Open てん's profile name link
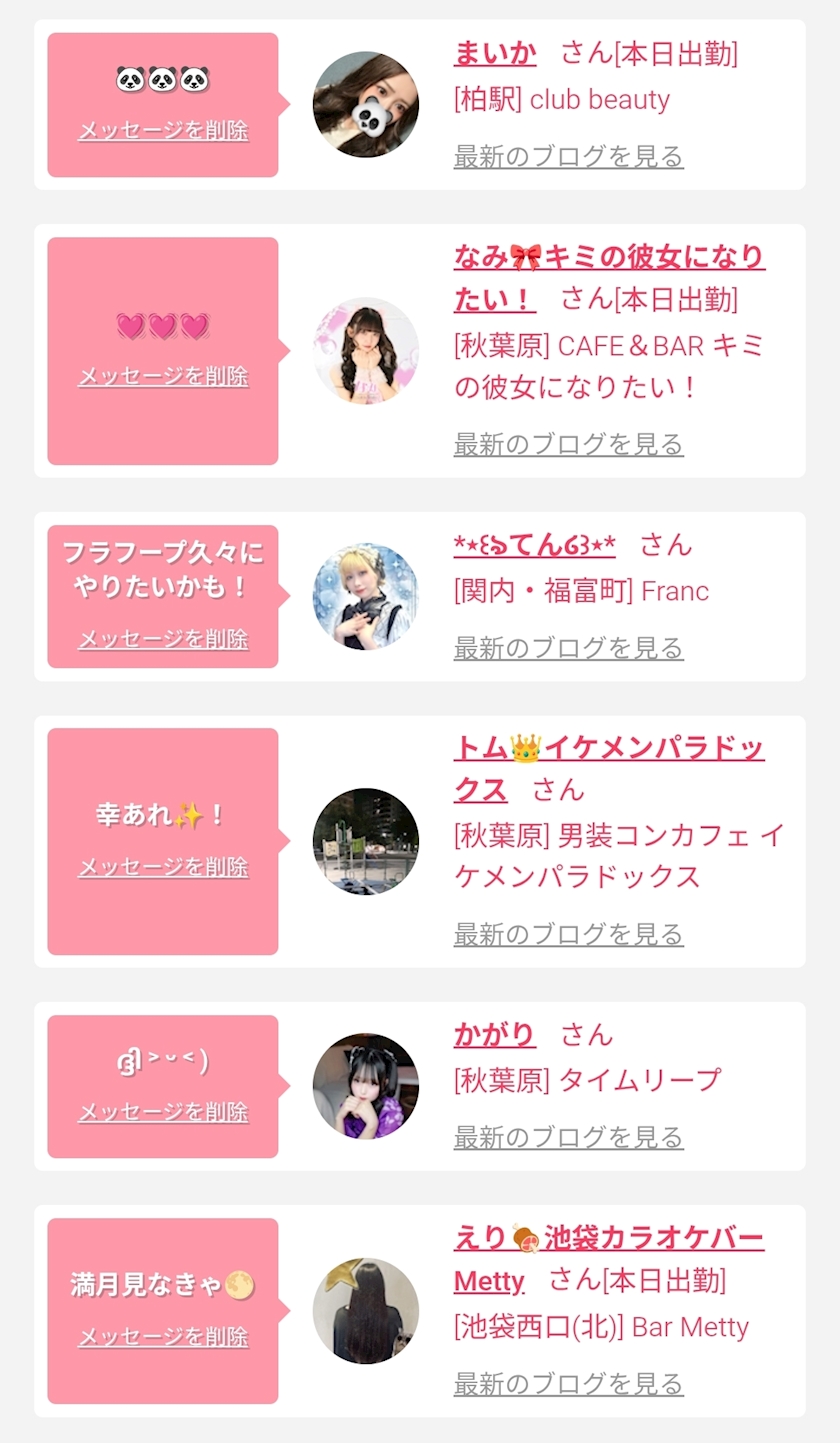The height and width of the screenshot is (1443, 840). tap(534, 545)
